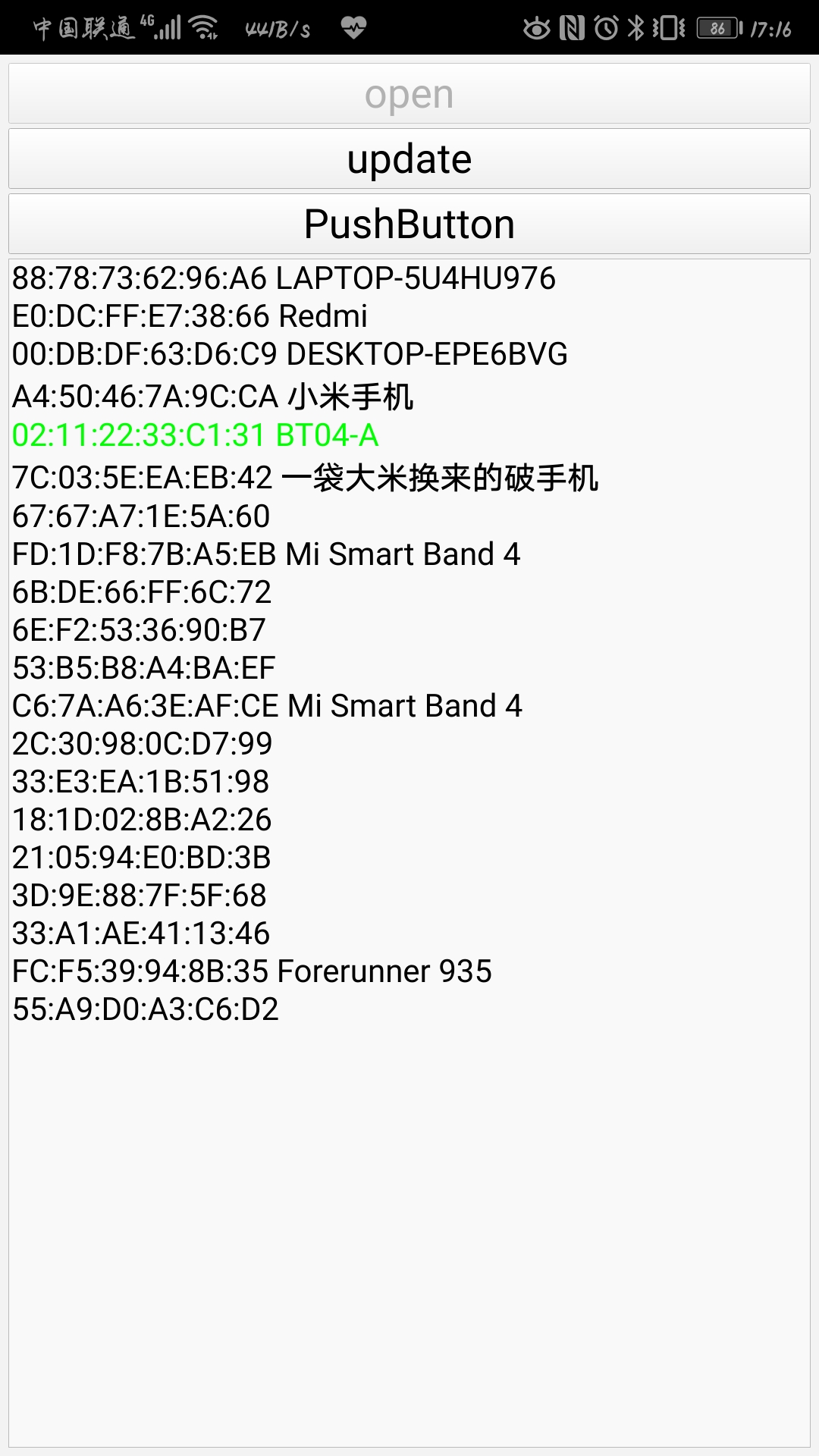Select the green BT04-A device entry

tap(197, 436)
